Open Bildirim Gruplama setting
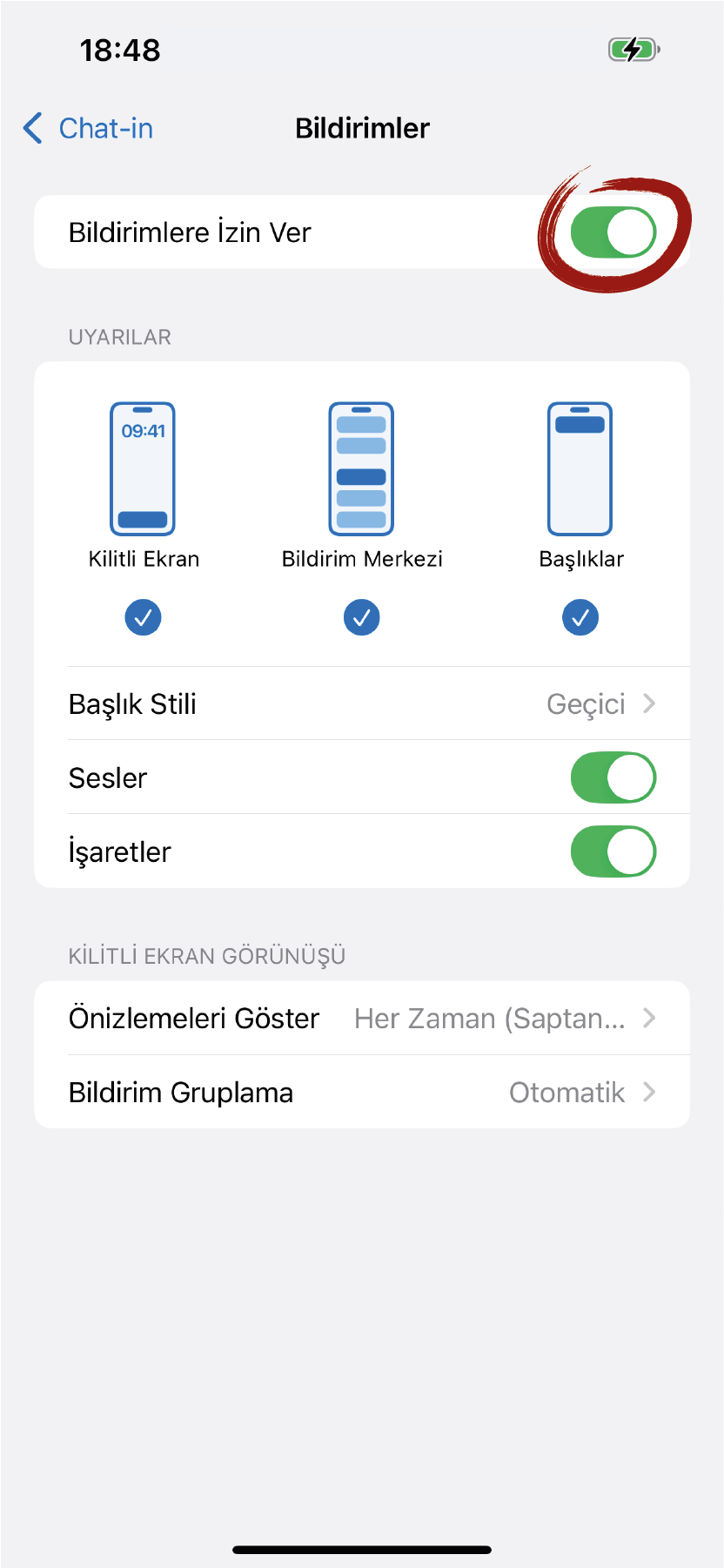Screen dimensions: 724x1568 coord(362,1093)
